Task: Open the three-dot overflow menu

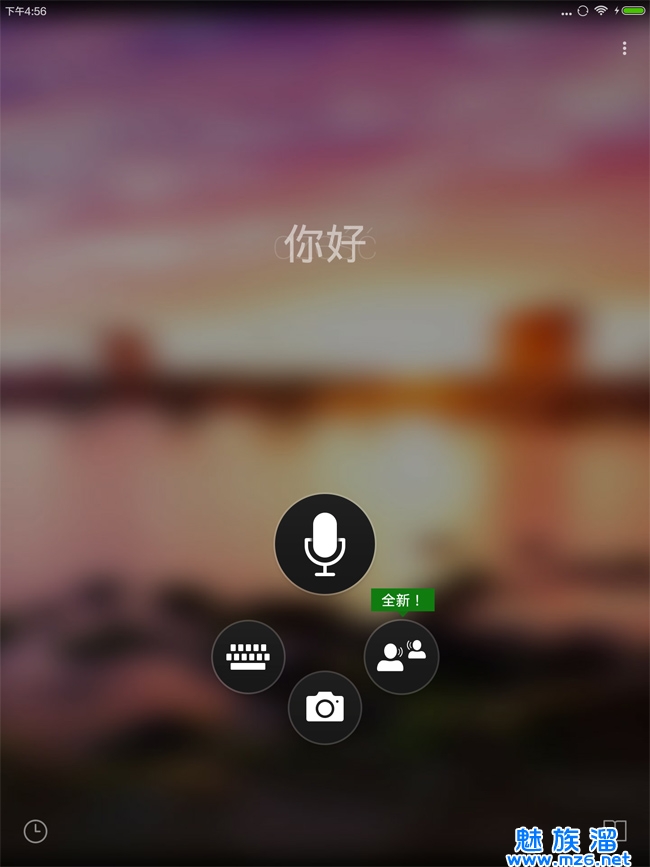Action: [x=624, y=48]
